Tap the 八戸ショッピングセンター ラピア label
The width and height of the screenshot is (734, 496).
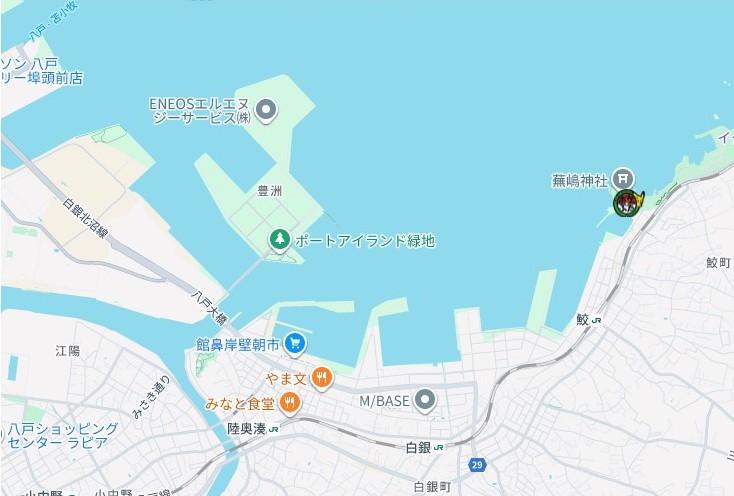tap(62, 437)
